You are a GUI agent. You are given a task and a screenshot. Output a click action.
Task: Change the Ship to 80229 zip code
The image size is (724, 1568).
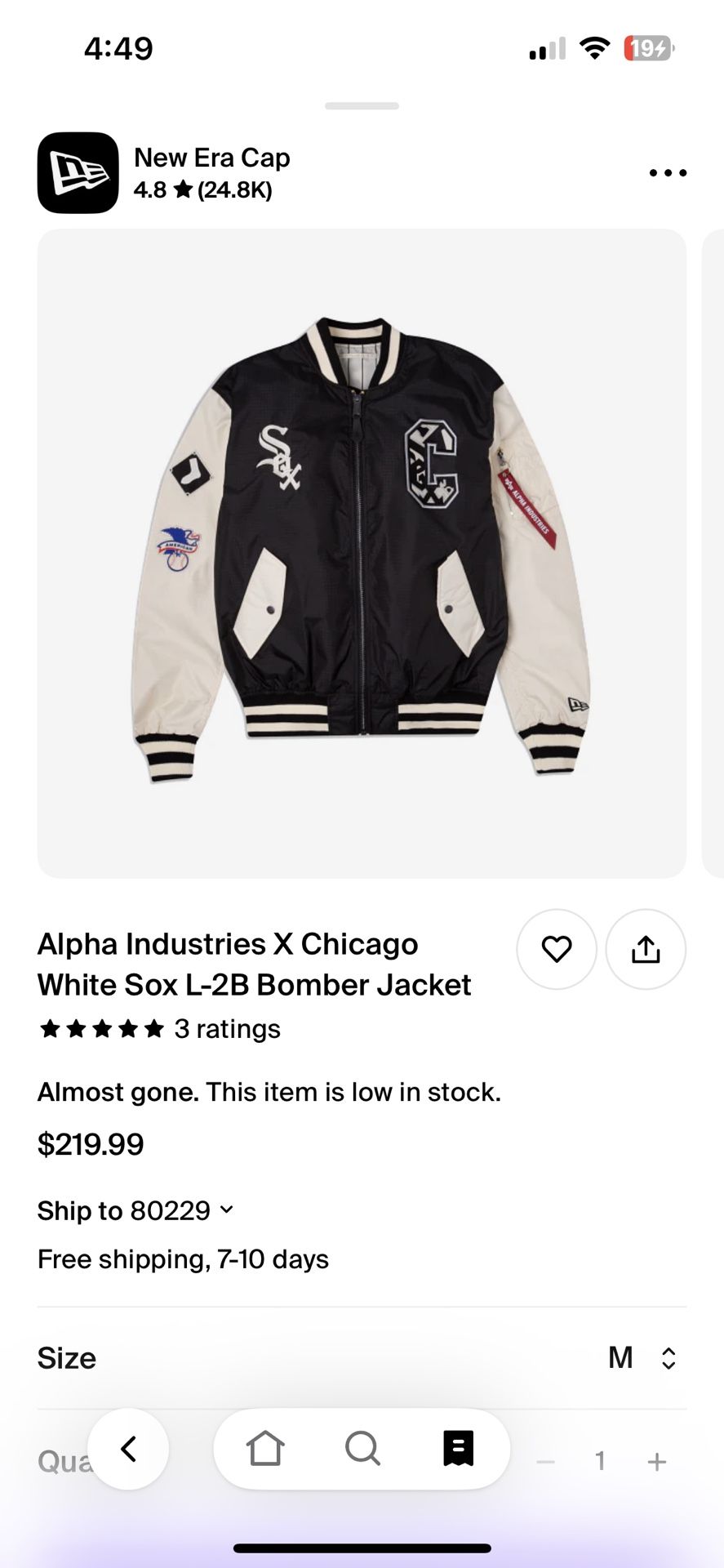(x=135, y=1210)
